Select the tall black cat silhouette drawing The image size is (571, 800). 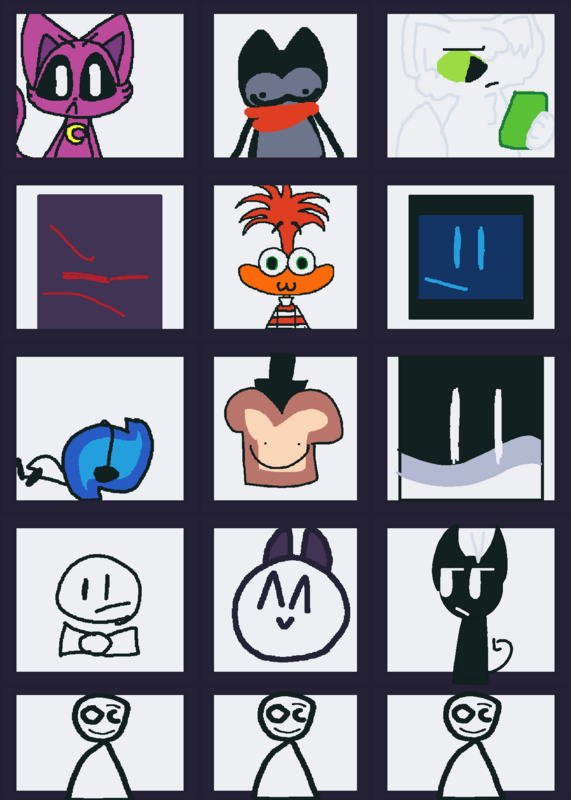coord(470,600)
